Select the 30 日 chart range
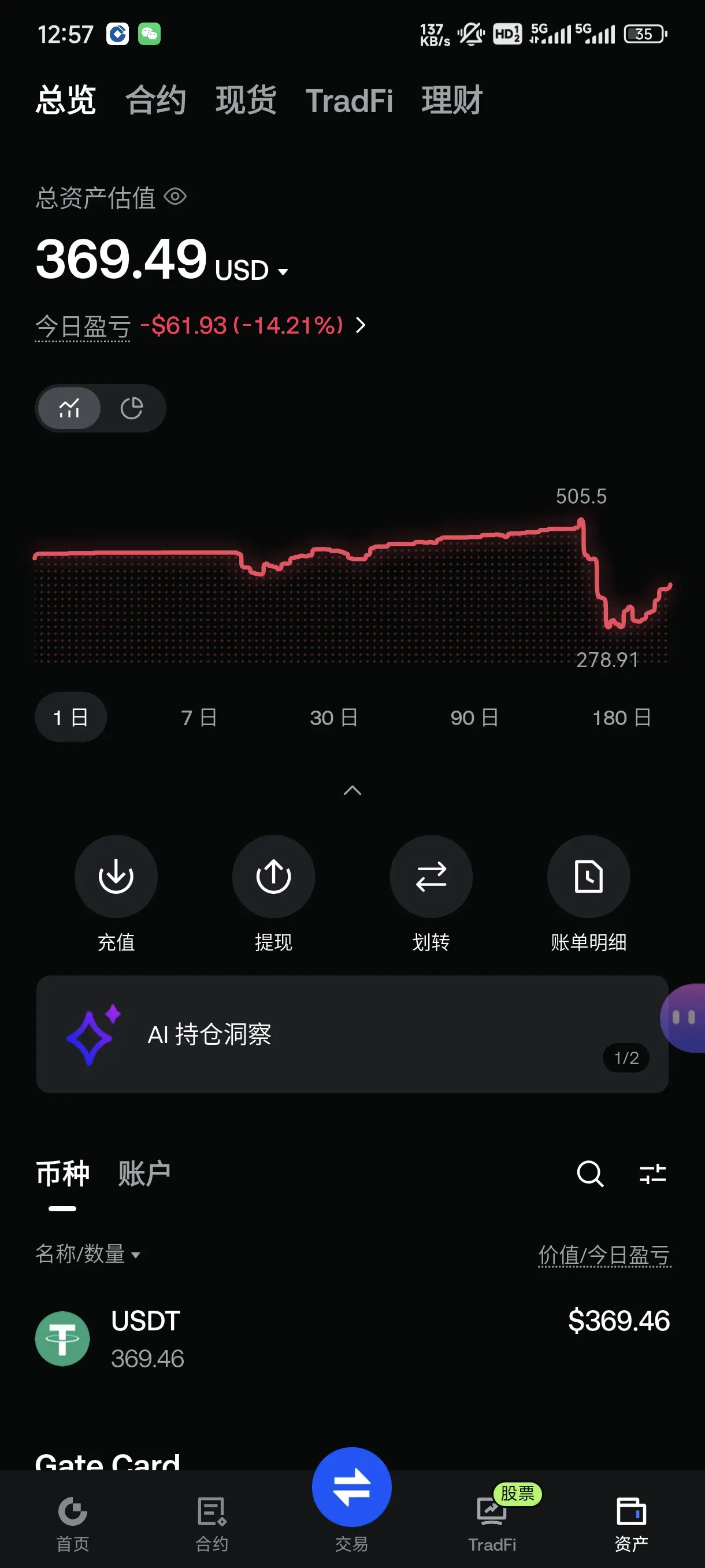Viewport: 705px width, 1568px height. pos(333,718)
